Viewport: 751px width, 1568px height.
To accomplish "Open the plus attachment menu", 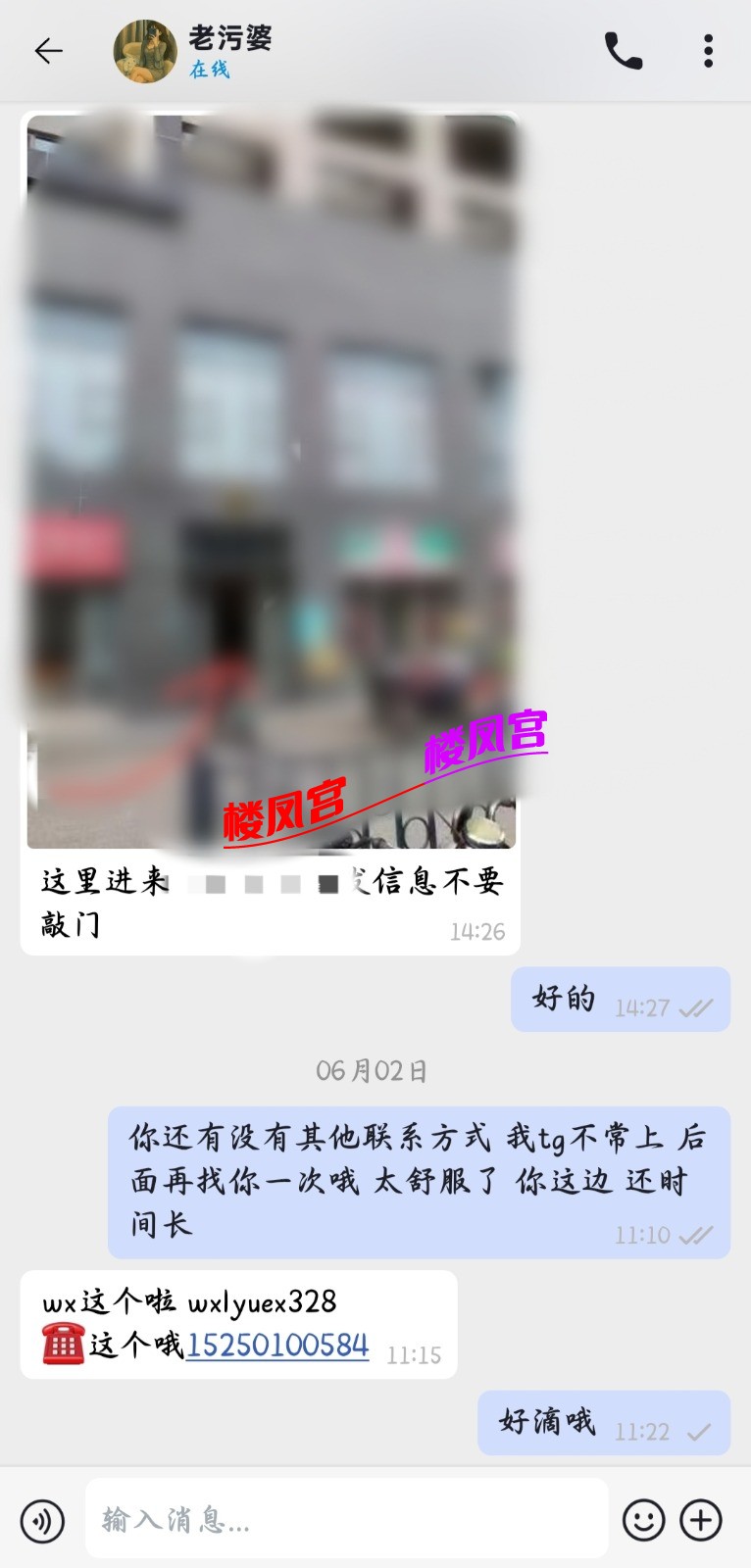I will pyautogui.click(x=701, y=1520).
